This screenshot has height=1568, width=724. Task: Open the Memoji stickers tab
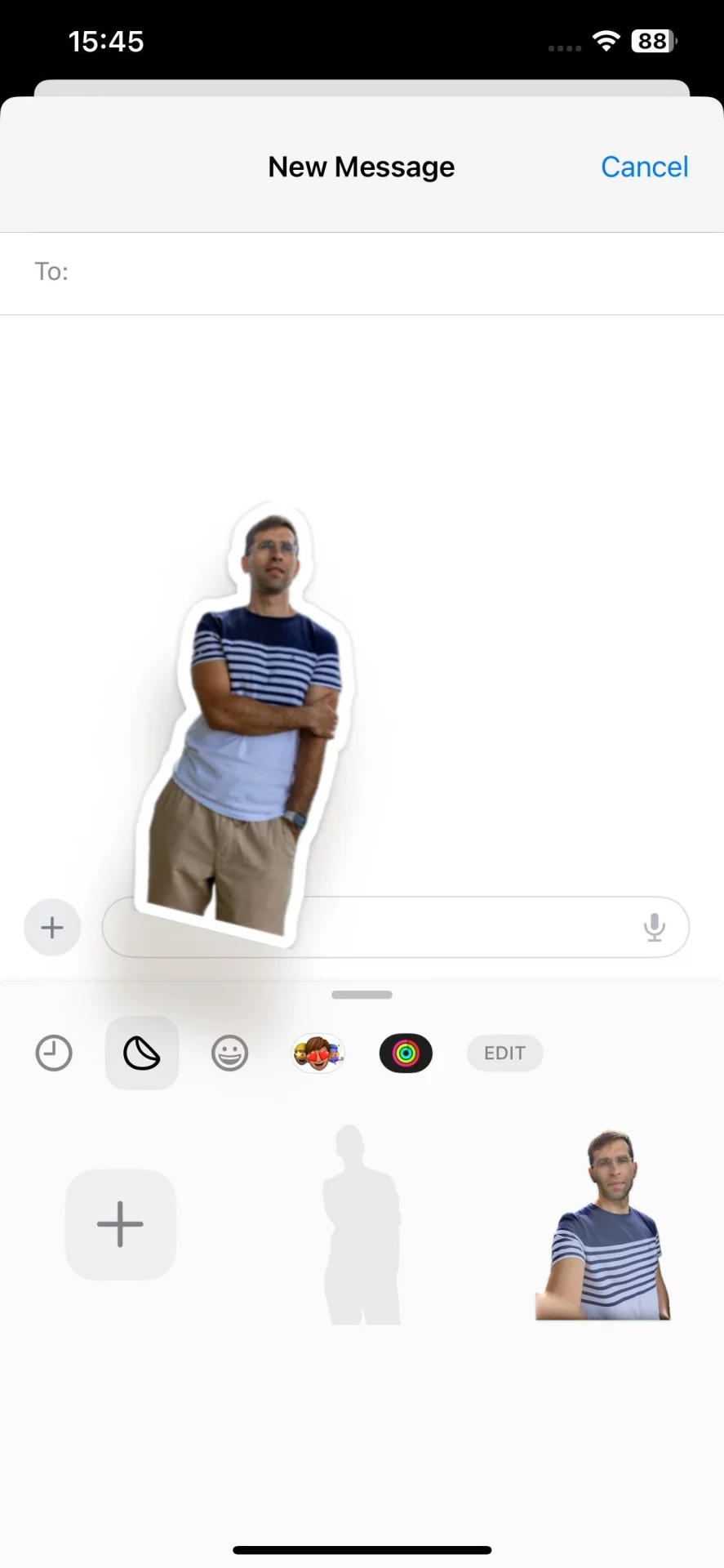(x=318, y=1053)
